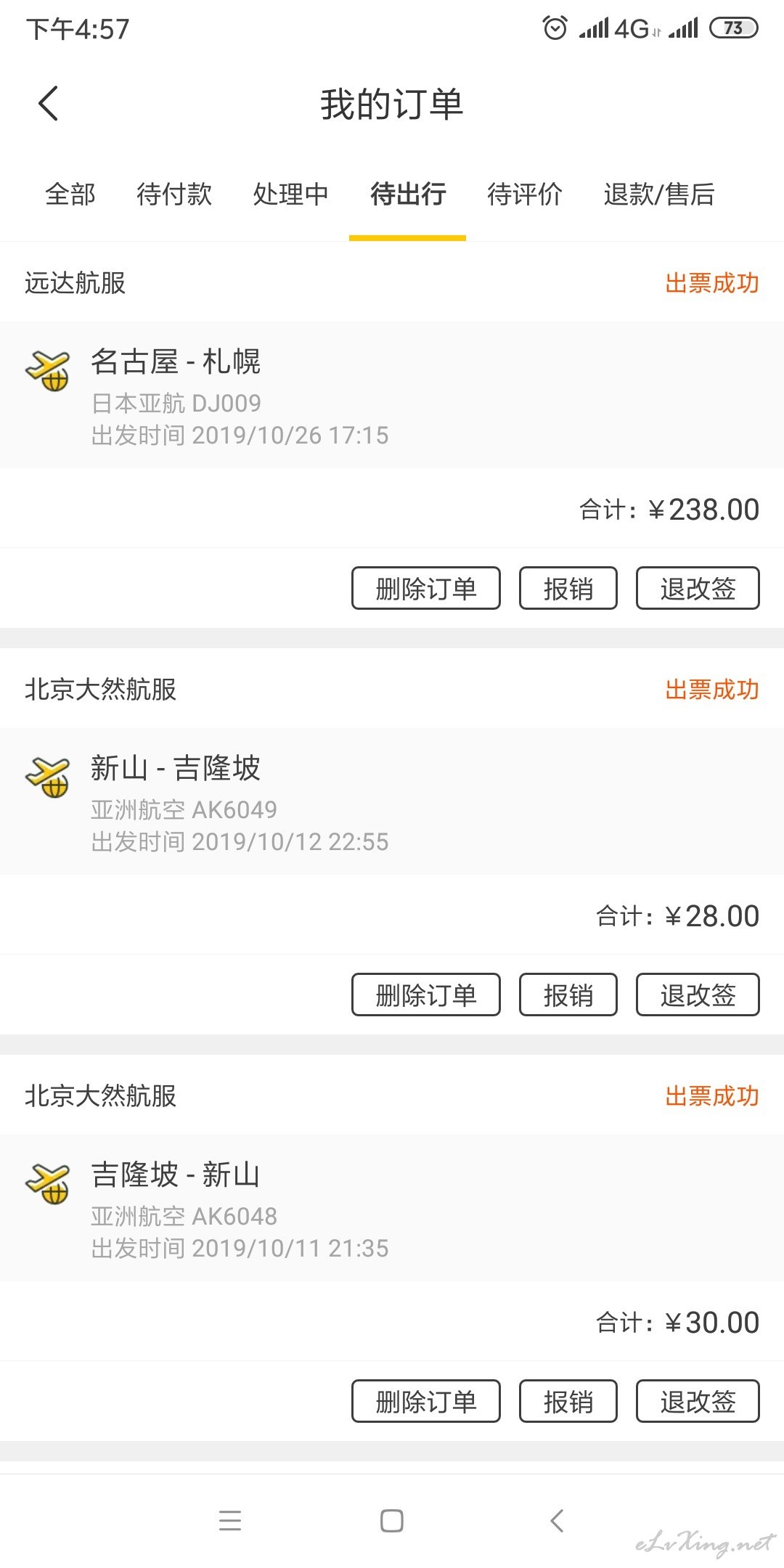Tap 退改签 for the AK6049 order
The image size is (784, 1568).
[x=698, y=995]
